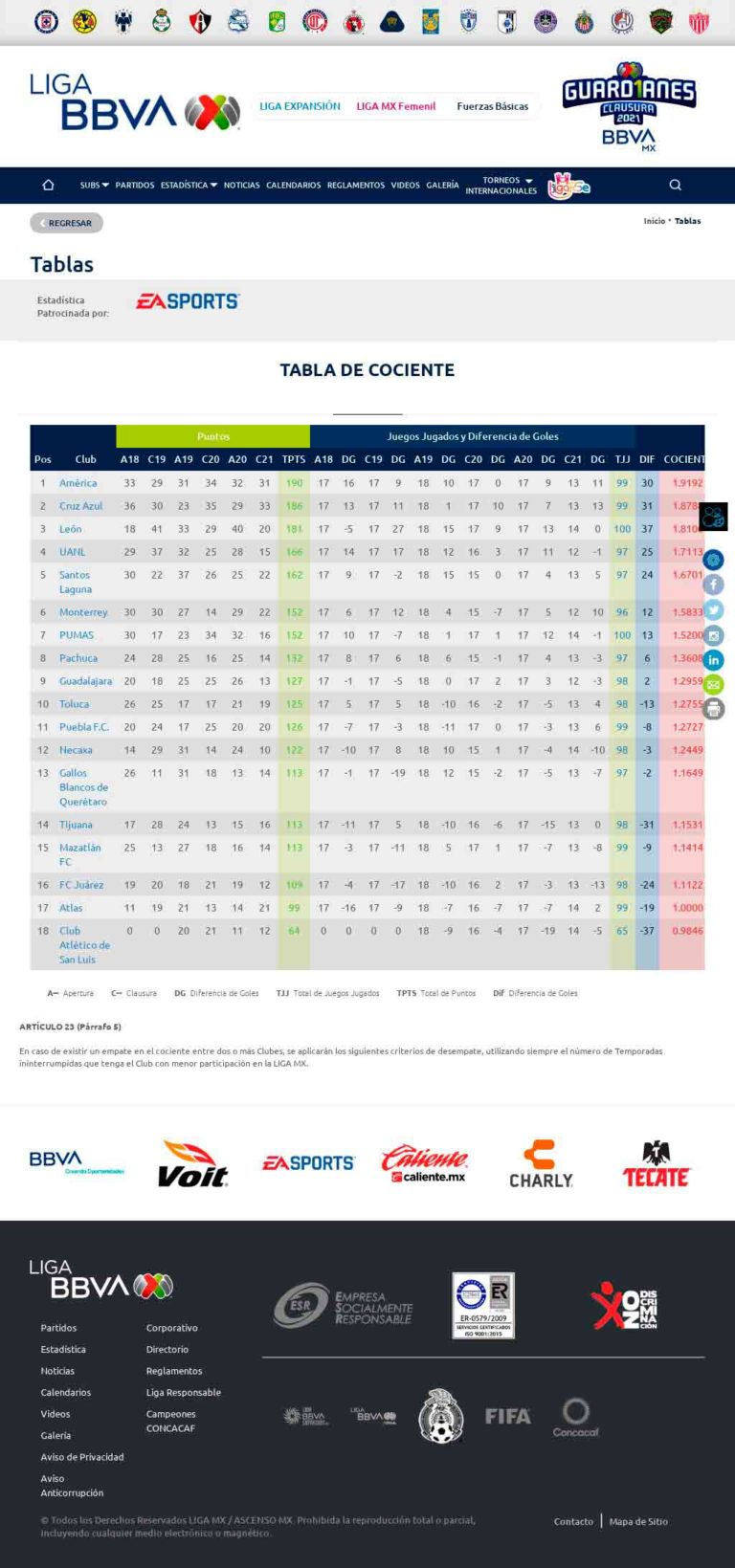Open the América club link in table

pos(78,483)
